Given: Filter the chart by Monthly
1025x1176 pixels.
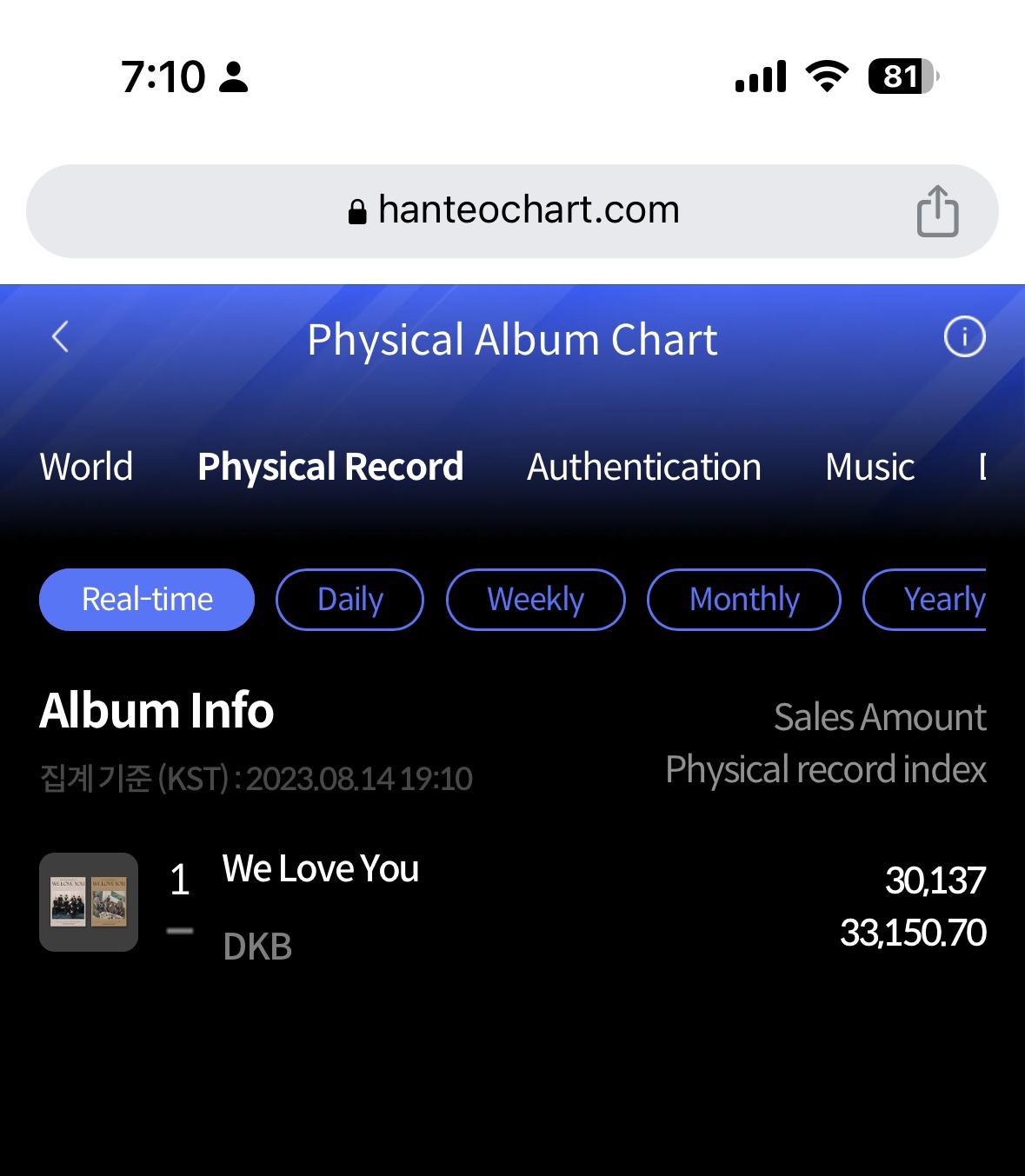Looking at the screenshot, I should [x=744, y=600].
